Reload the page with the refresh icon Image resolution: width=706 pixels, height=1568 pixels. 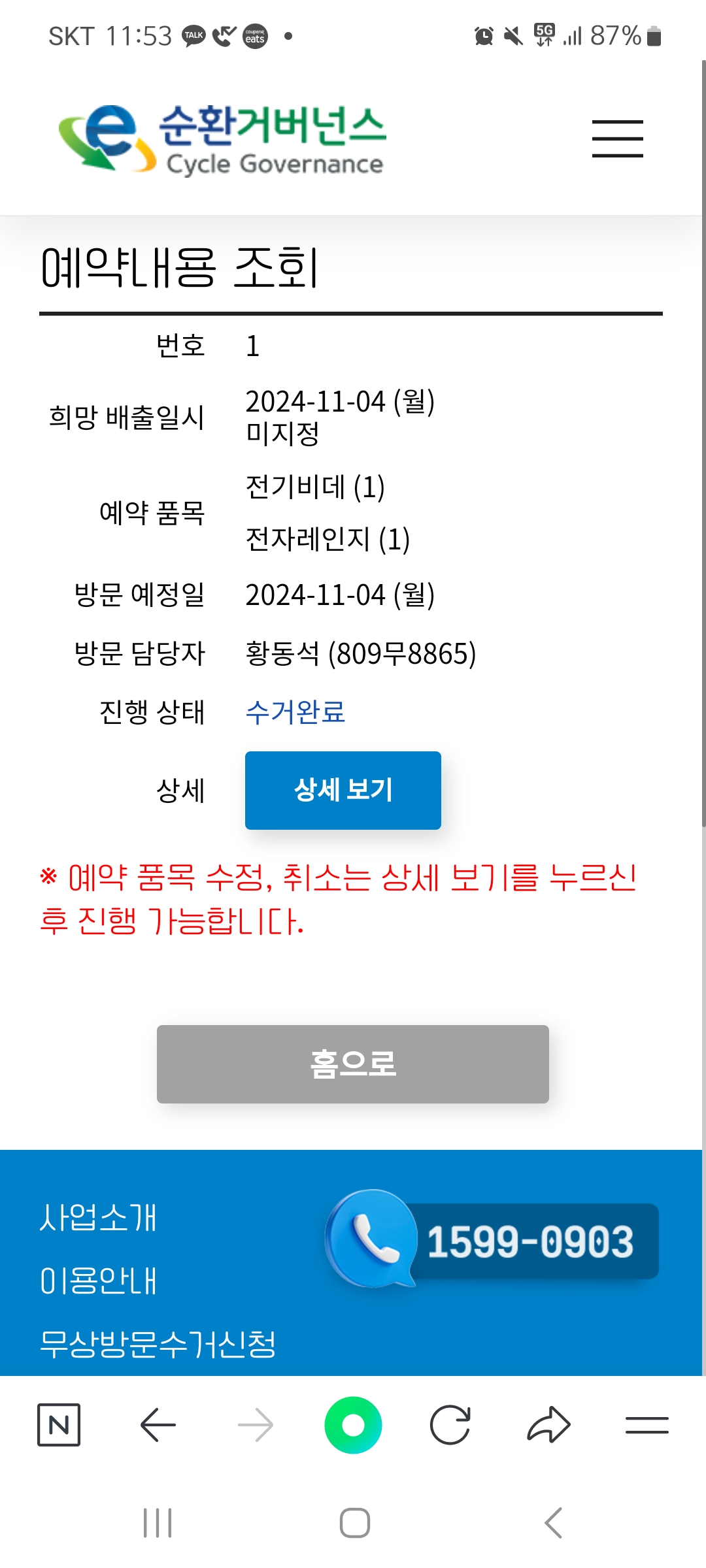pyautogui.click(x=450, y=1424)
